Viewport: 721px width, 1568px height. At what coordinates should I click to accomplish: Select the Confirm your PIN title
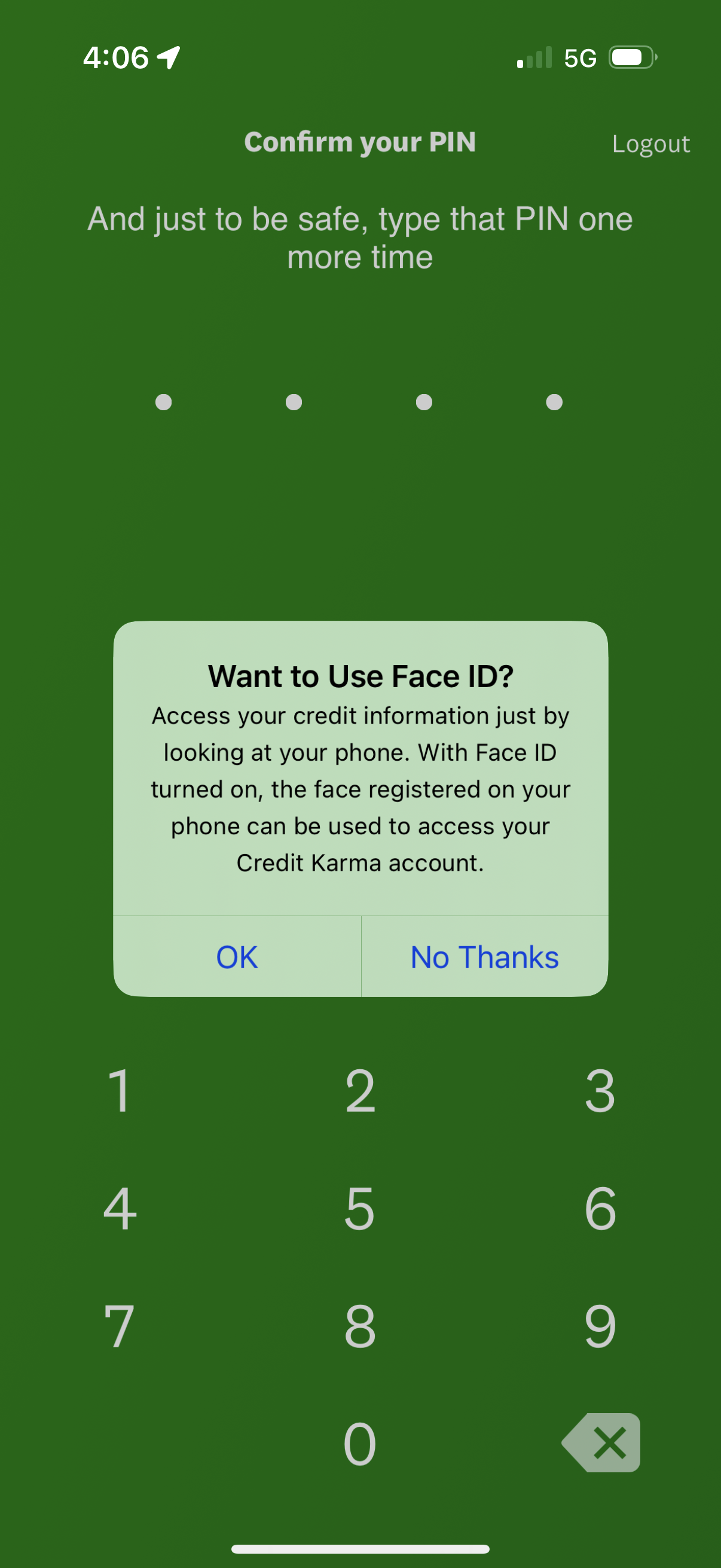point(360,142)
